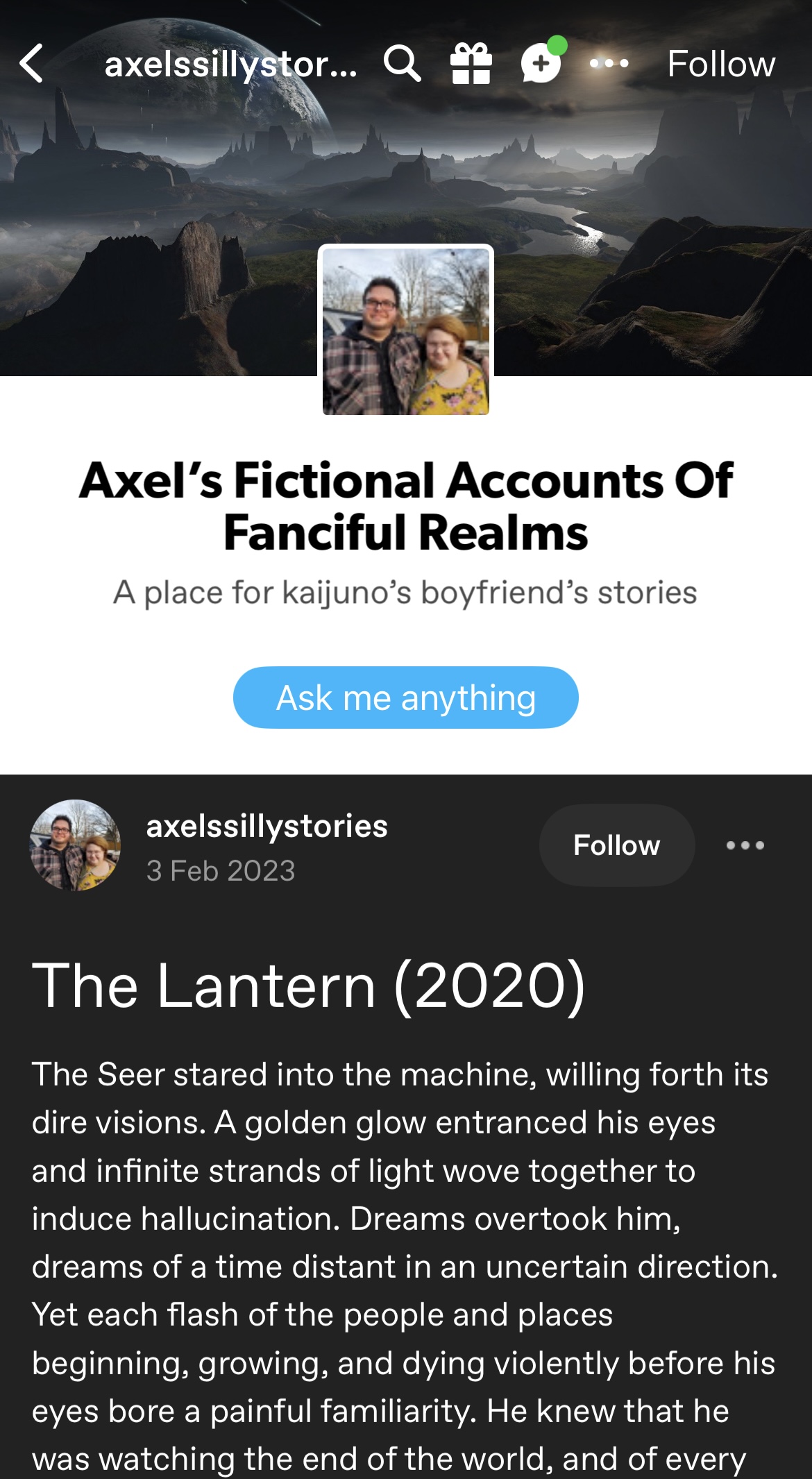Start a new message with chat icon

tap(543, 61)
